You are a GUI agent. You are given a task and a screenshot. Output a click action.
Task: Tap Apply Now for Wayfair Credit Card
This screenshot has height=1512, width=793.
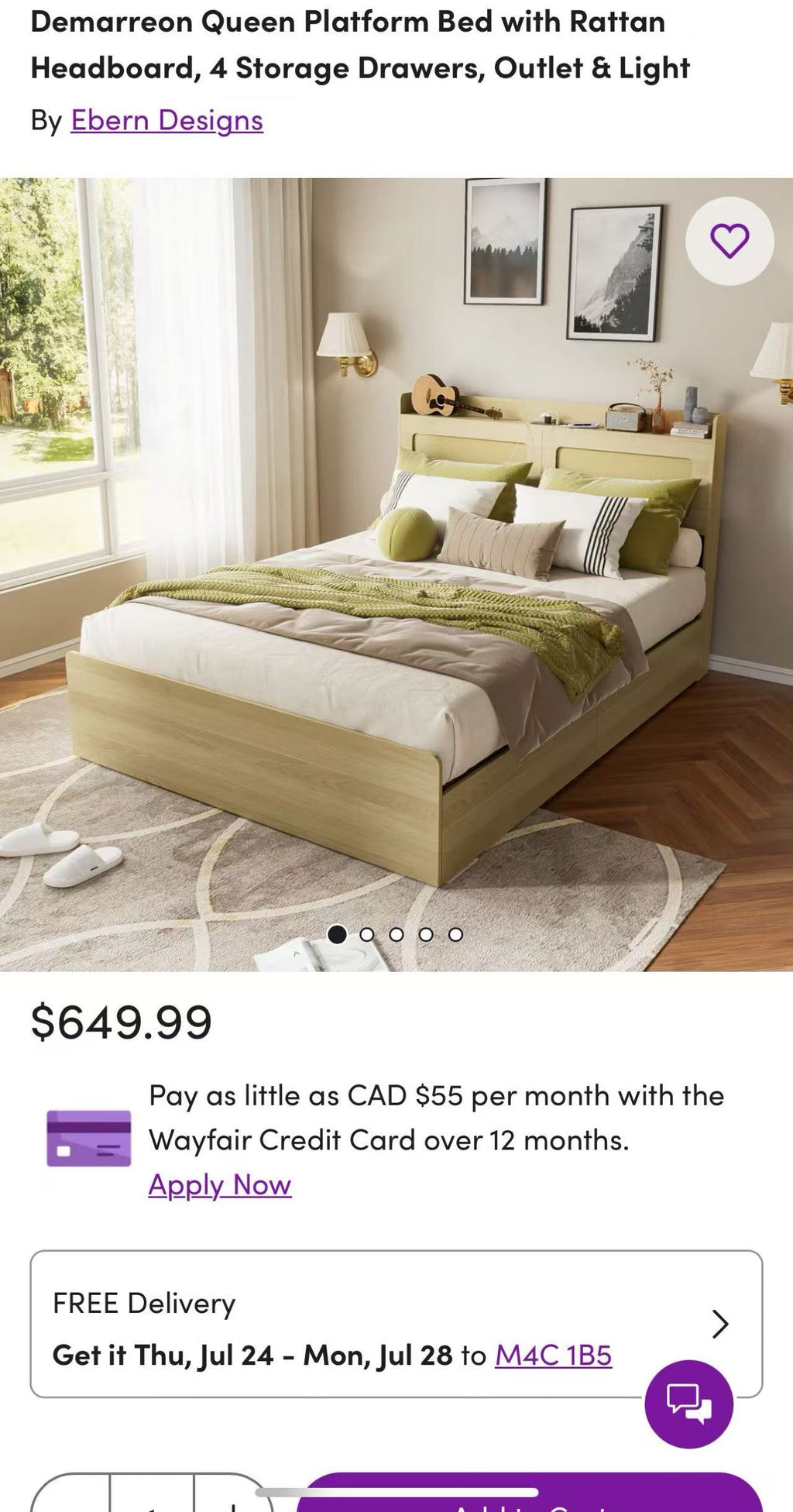220,1184
